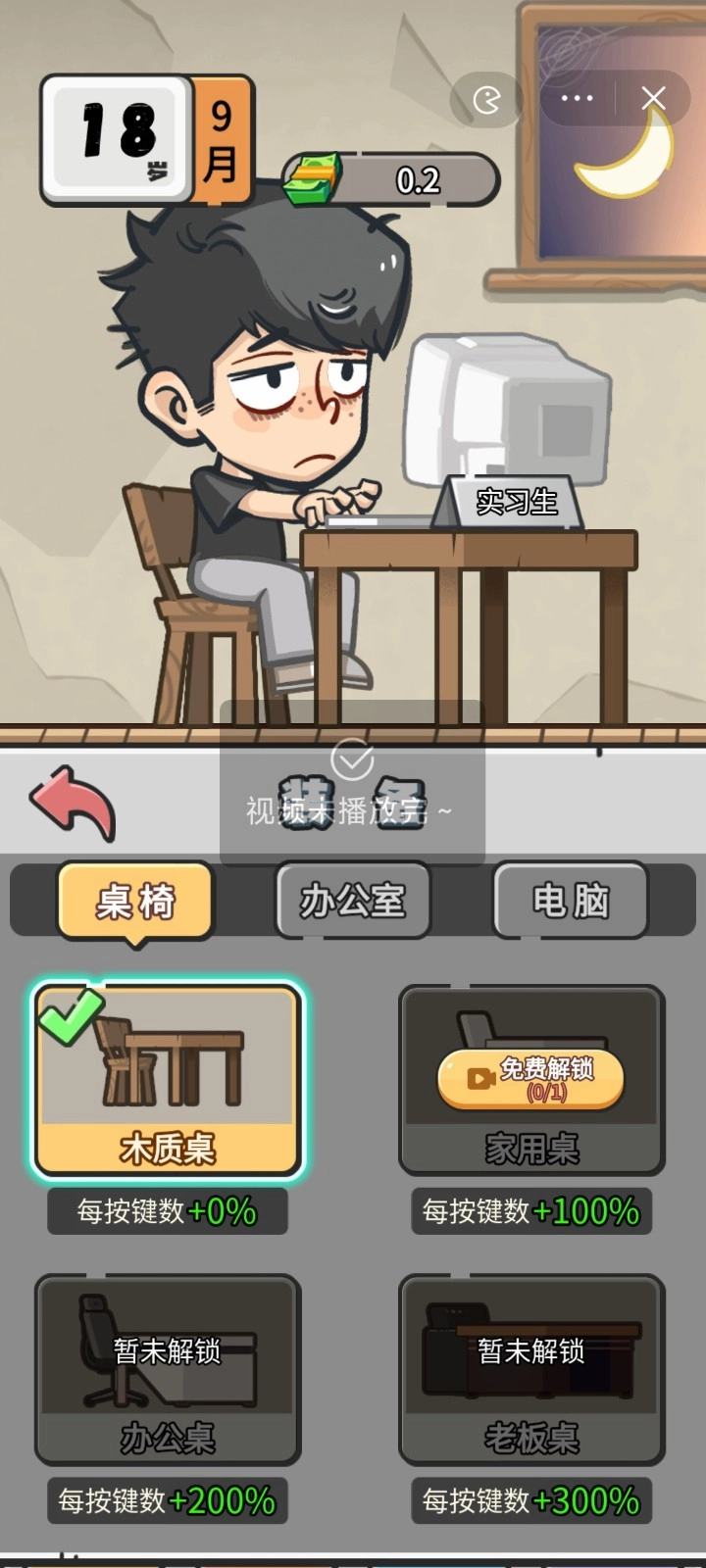The width and height of the screenshot is (706, 1568).
Task: Tap the Pac-Man loading icon near top right
Action: (486, 98)
